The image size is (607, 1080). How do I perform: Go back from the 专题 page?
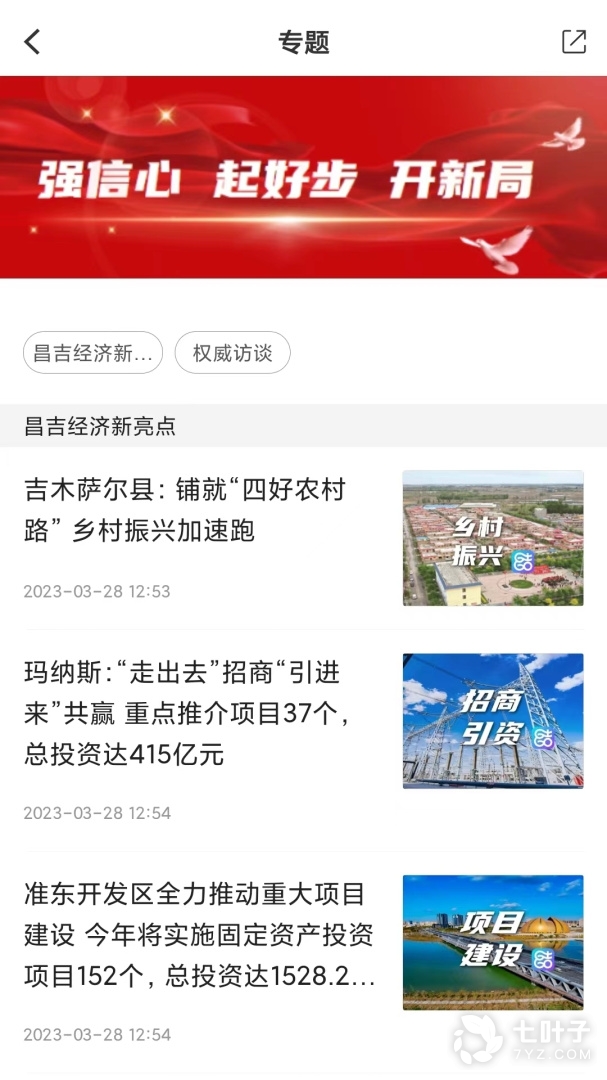[x=33, y=42]
